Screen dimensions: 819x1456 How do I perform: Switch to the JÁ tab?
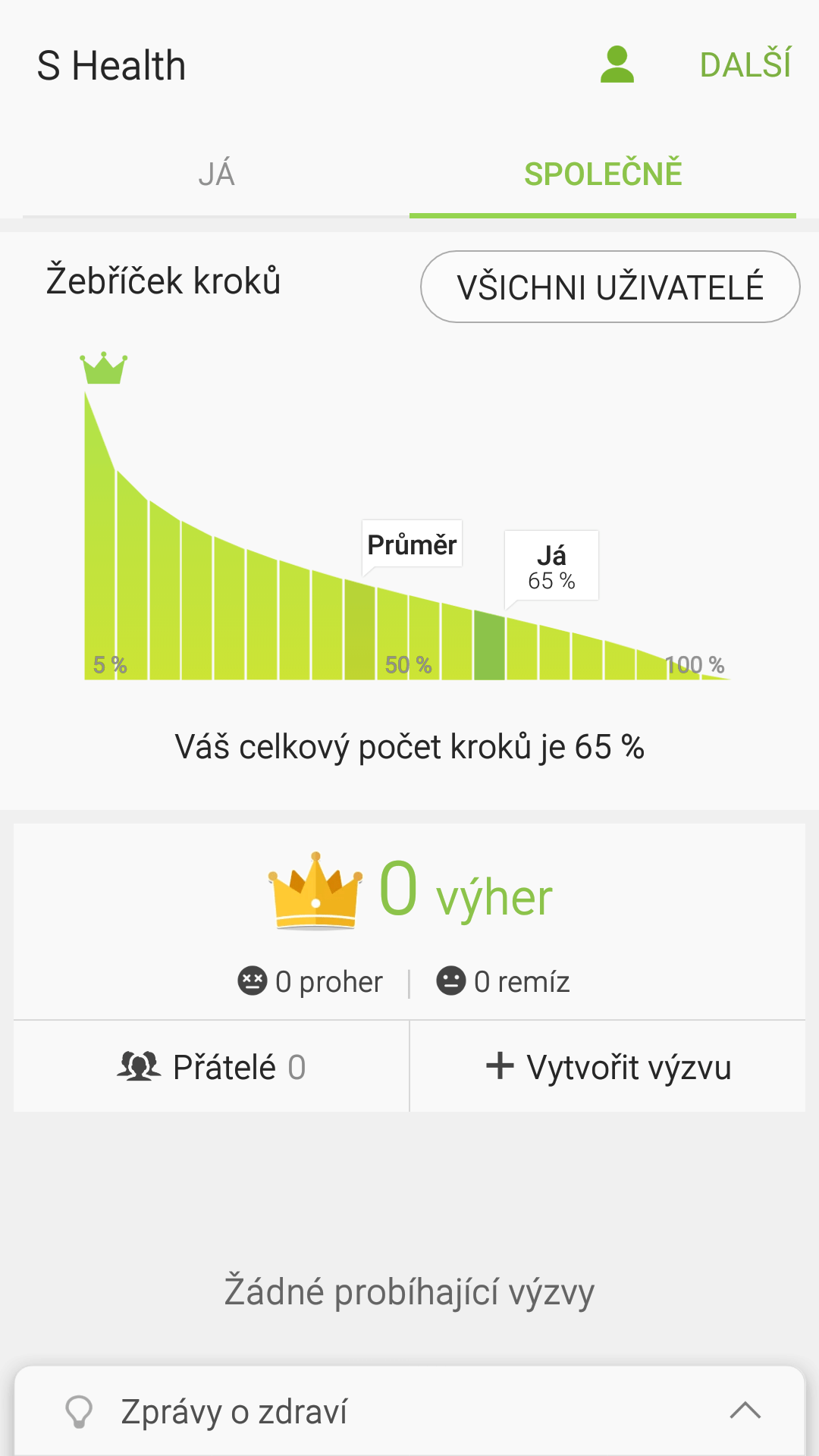(216, 174)
